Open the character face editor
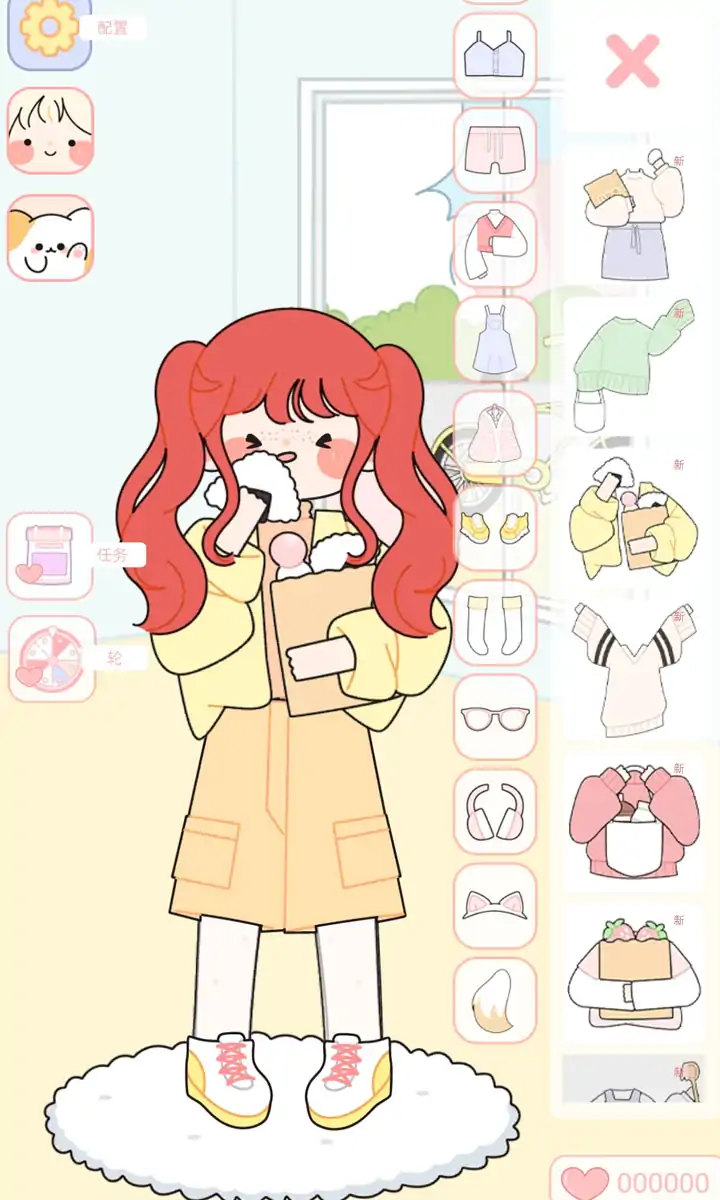The height and width of the screenshot is (1200, 720). point(50,131)
